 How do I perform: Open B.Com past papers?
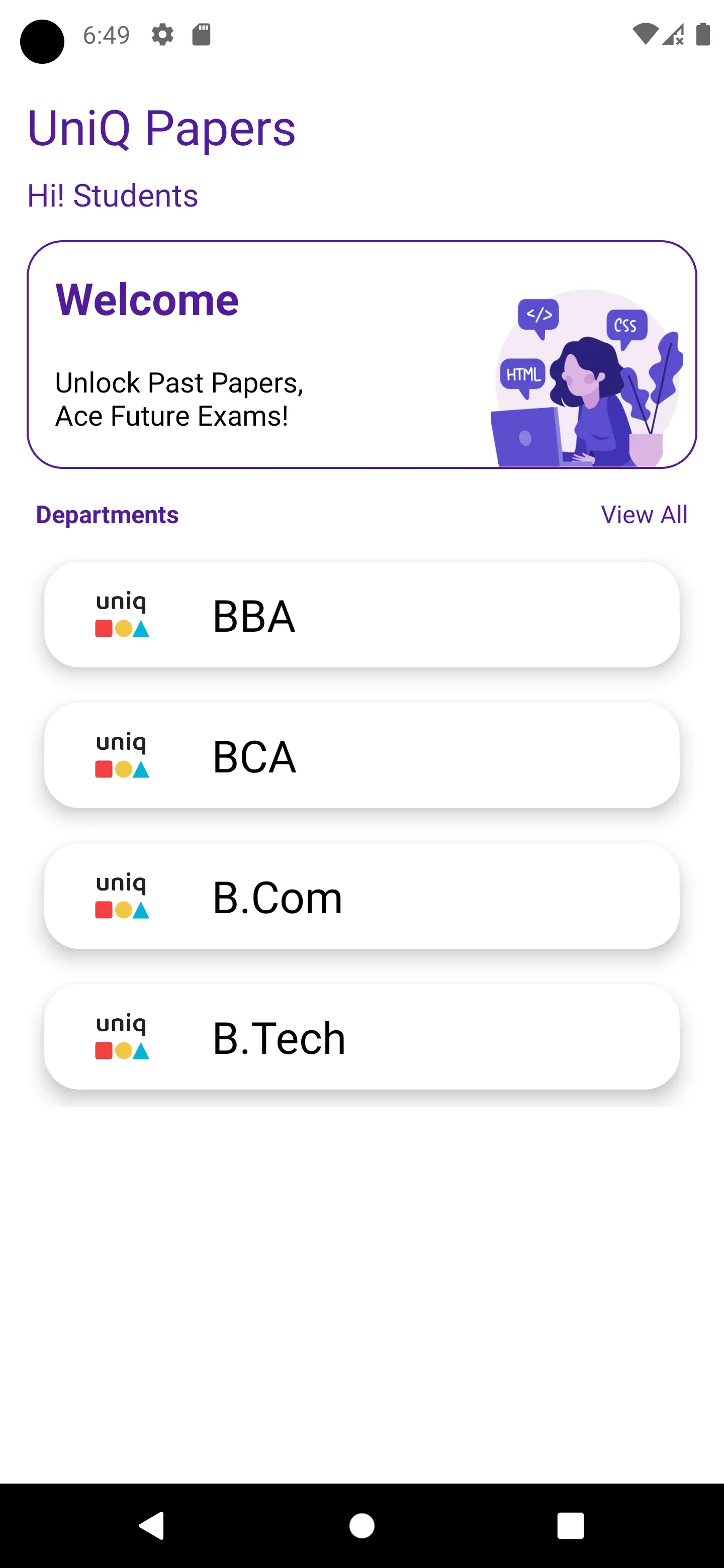click(x=361, y=896)
